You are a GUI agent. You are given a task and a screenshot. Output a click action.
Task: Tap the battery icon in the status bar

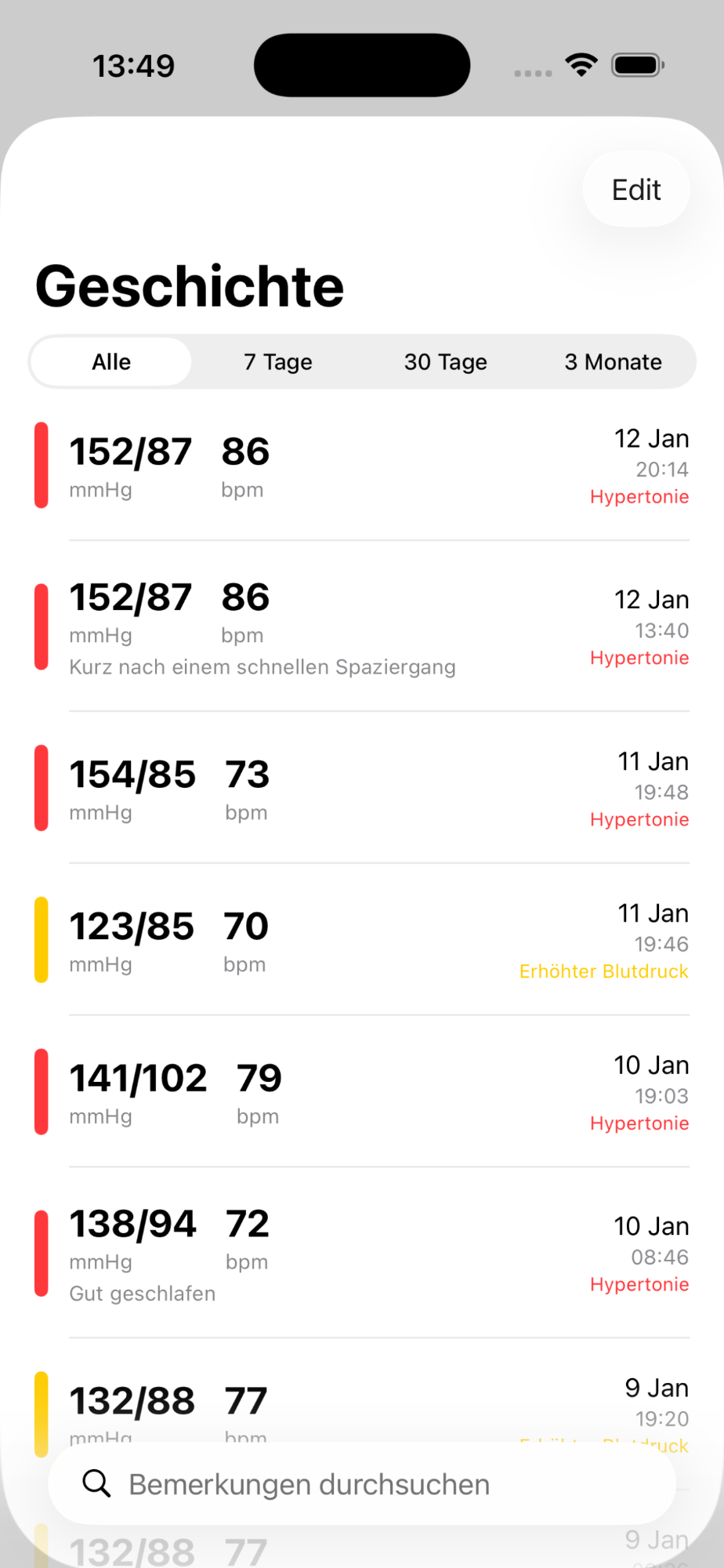coord(637,67)
